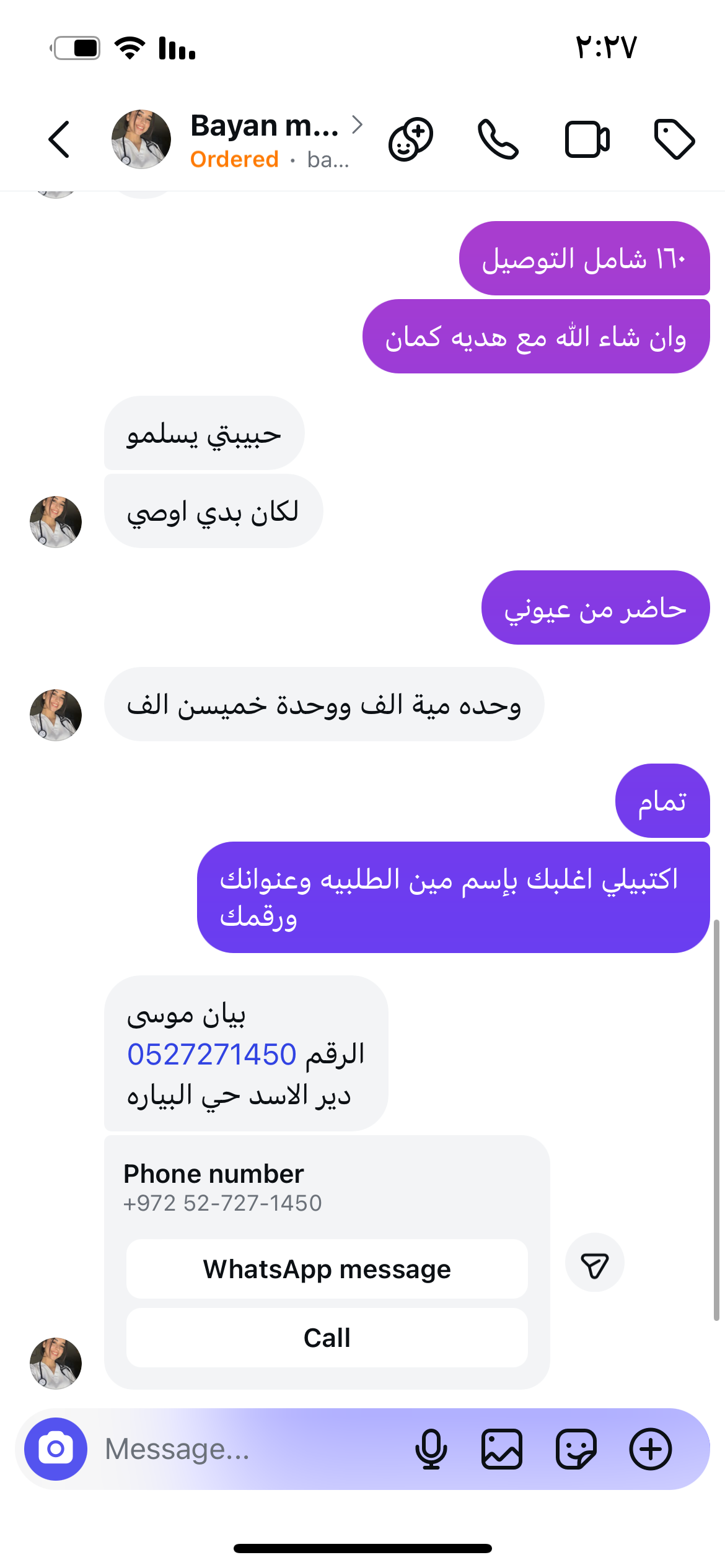Tap the phone number link 0527271450
725x1568 pixels.
click(212, 1054)
